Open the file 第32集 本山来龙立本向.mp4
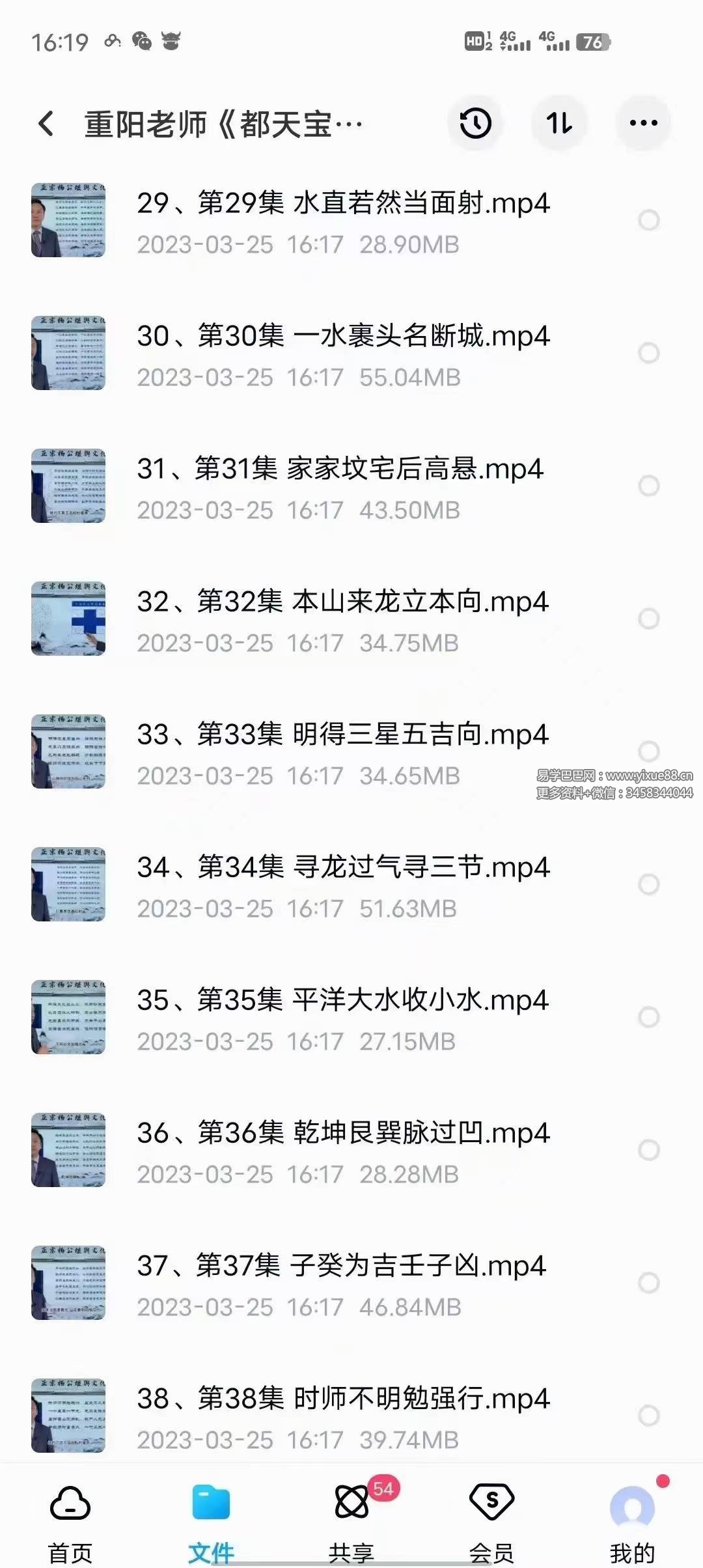The image size is (703, 1568). (342, 602)
